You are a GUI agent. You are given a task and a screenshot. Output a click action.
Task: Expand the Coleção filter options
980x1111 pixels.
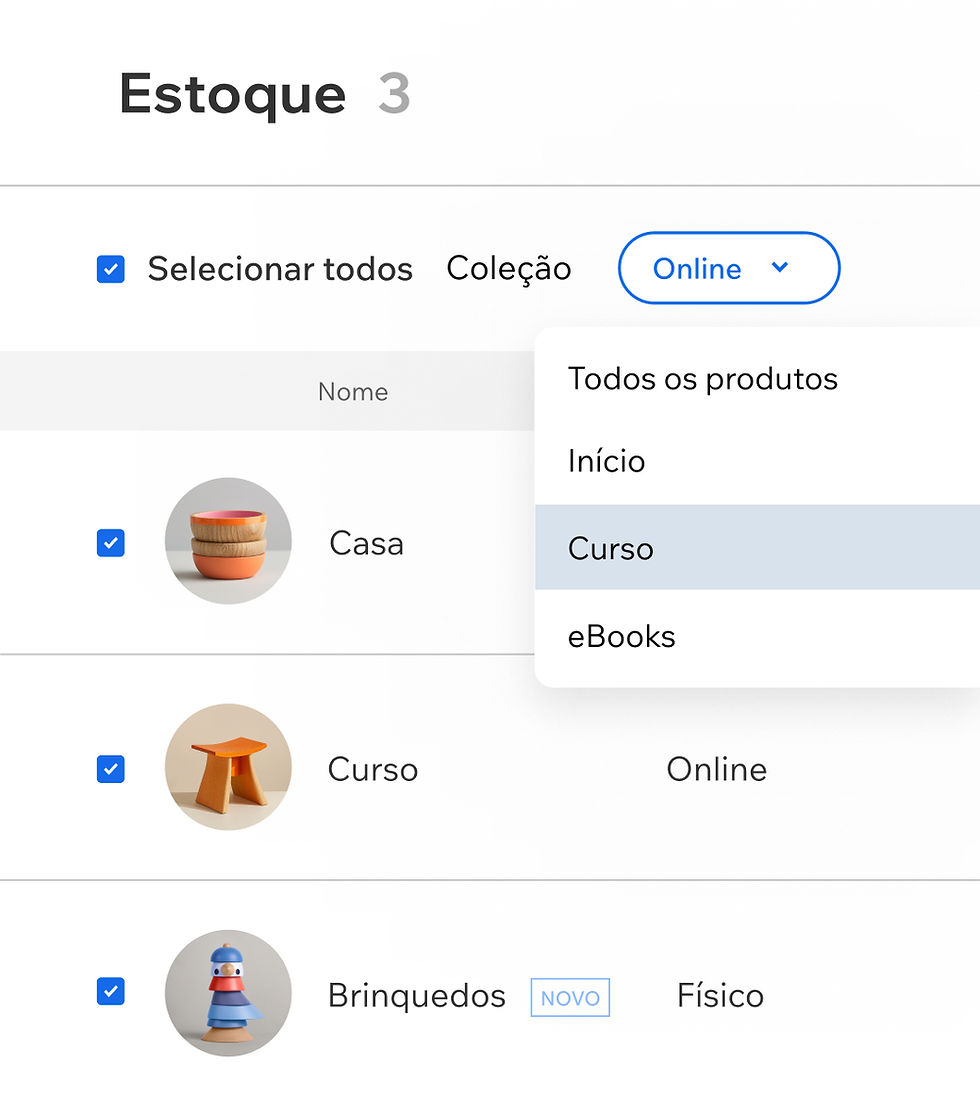click(x=508, y=268)
